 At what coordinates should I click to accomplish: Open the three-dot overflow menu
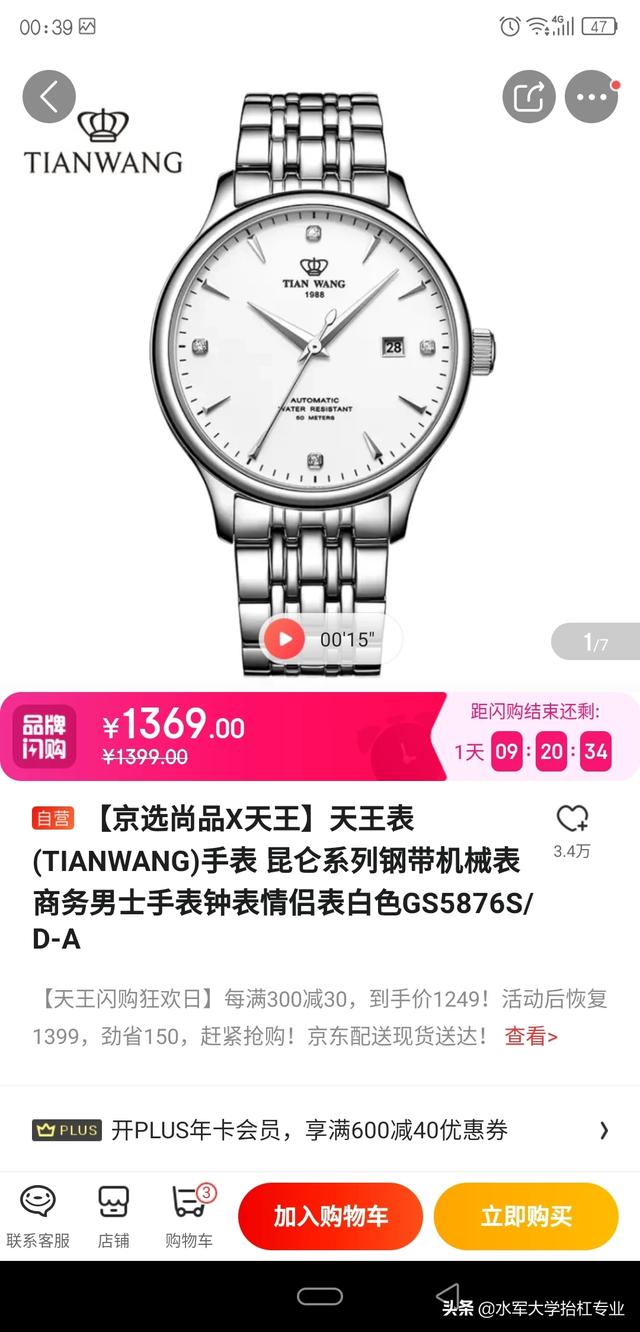click(x=591, y=97)
